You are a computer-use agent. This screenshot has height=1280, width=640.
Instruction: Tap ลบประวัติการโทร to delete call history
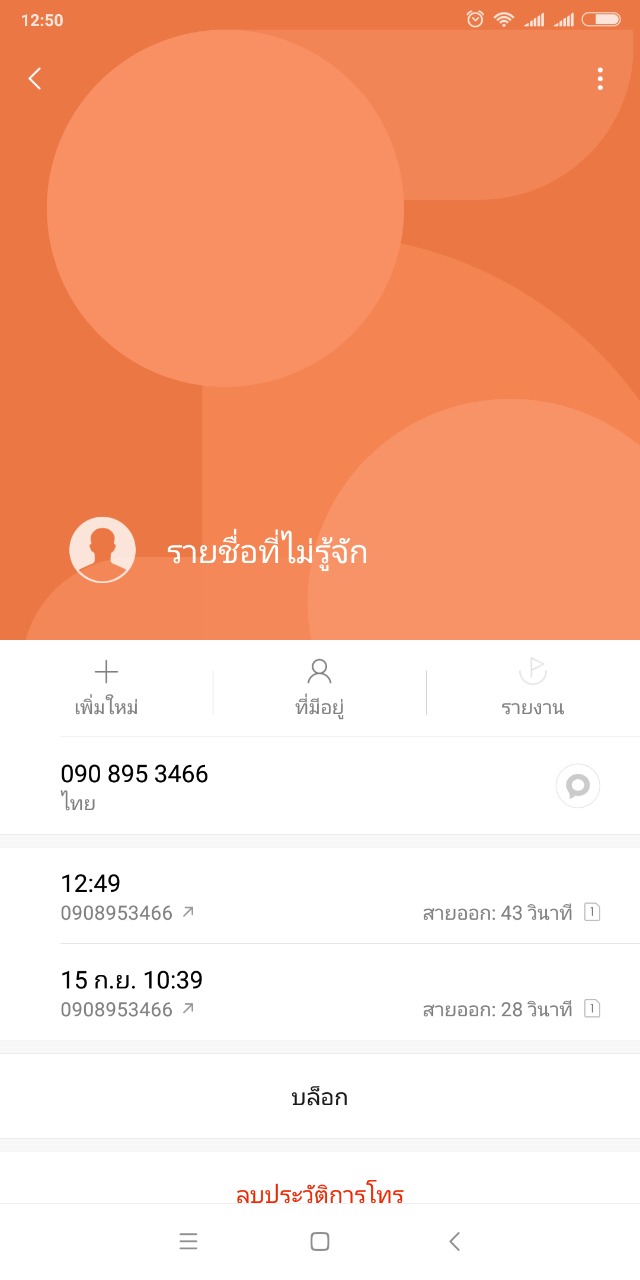point(320,1192)
